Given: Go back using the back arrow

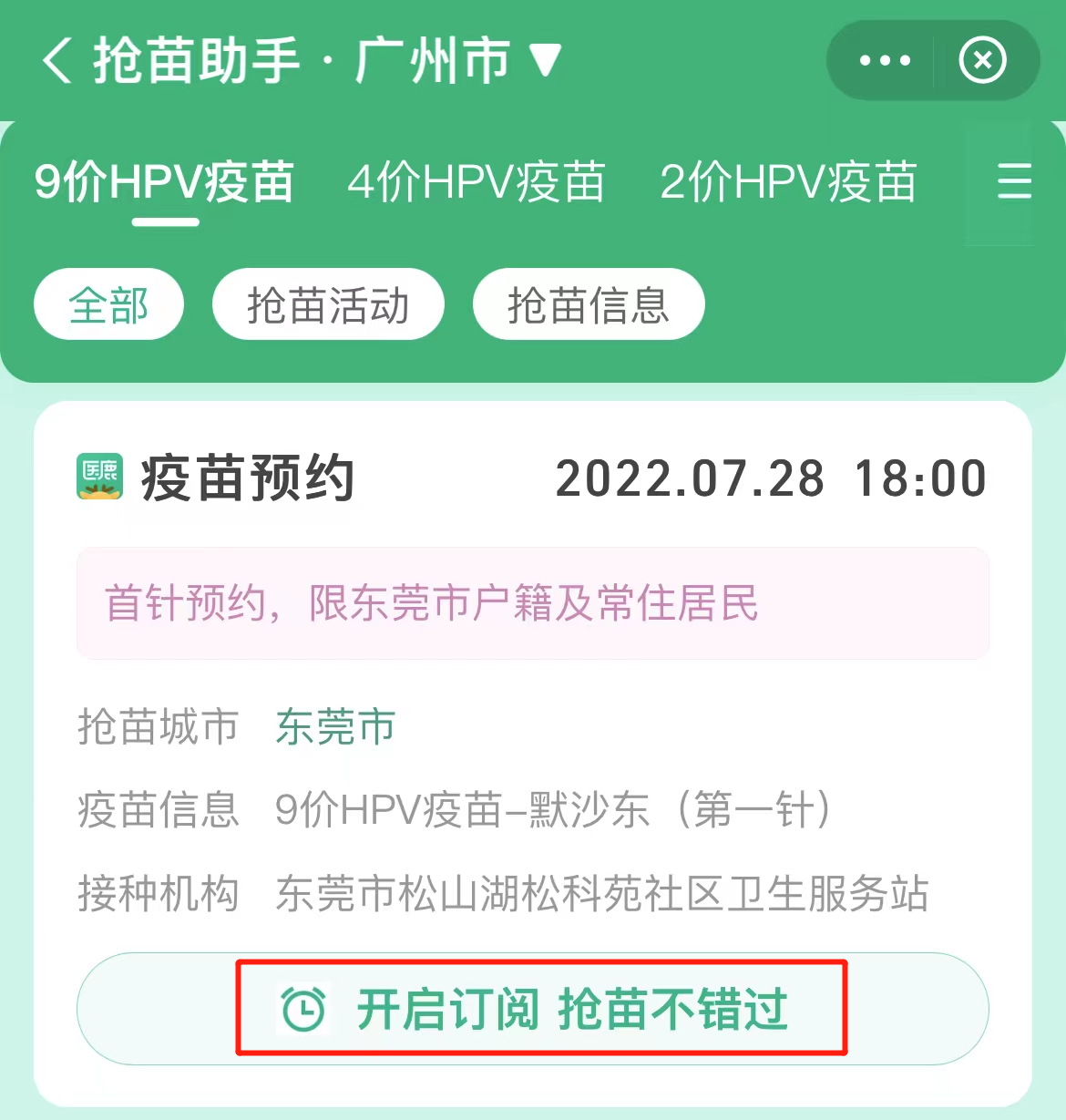Looking at the screenshot, I should 56,61.
